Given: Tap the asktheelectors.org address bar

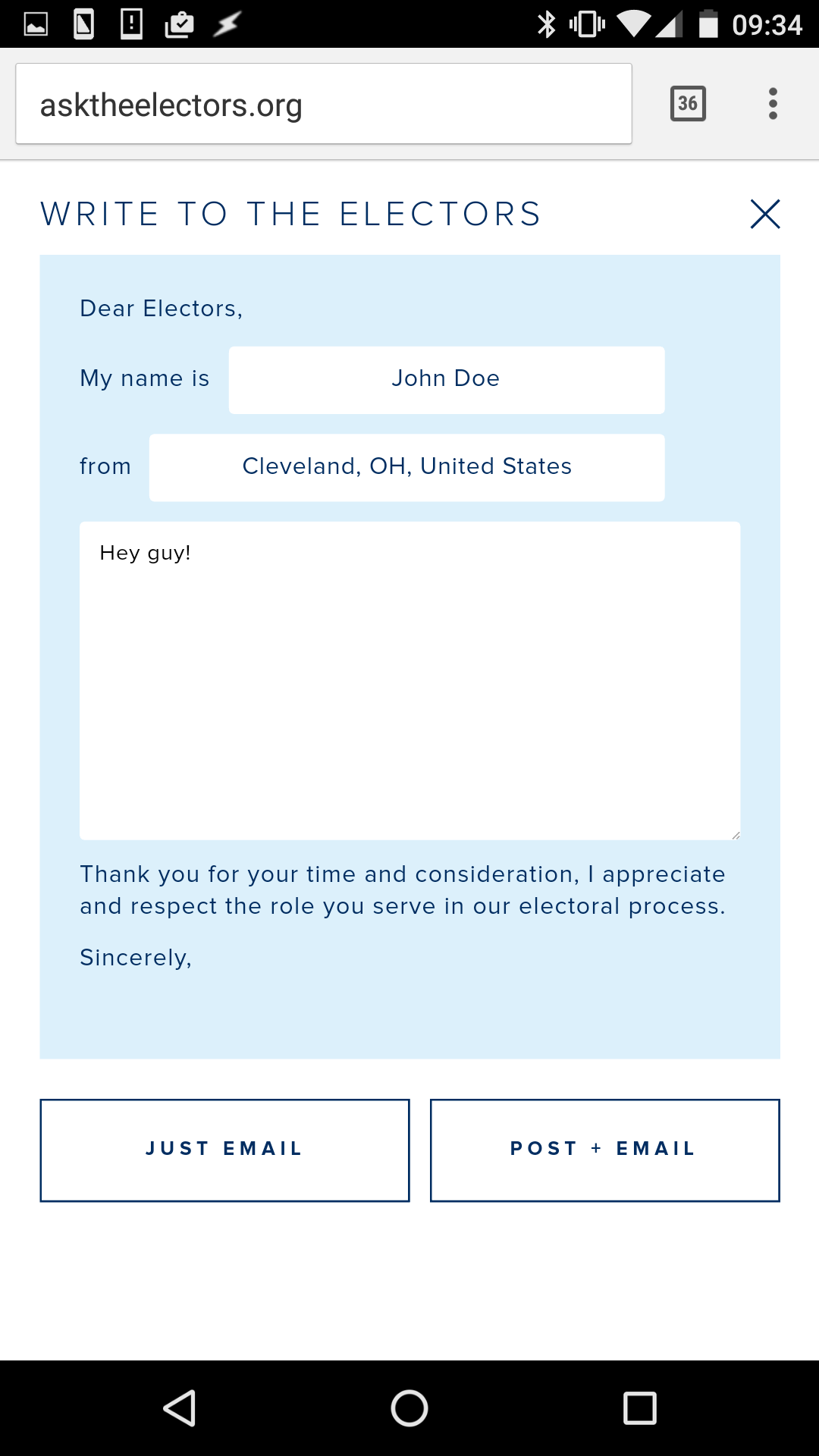Looking at the screenshot, I should click(324, 105).
